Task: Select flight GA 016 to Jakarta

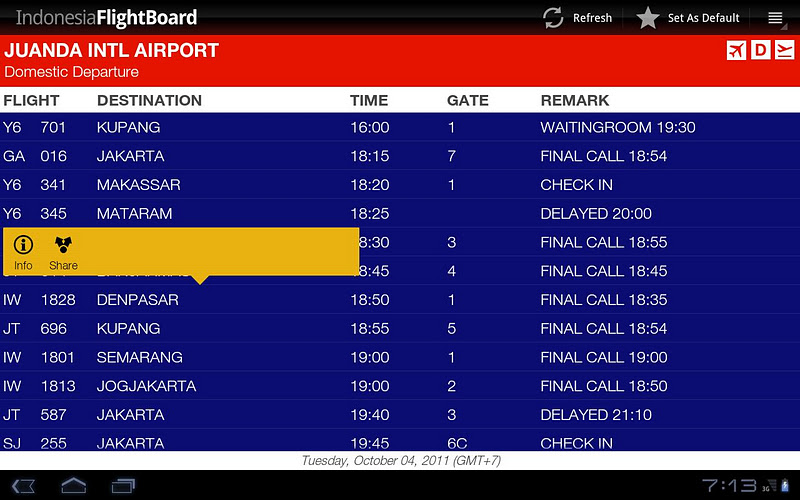Action: [x=400, y=156]
